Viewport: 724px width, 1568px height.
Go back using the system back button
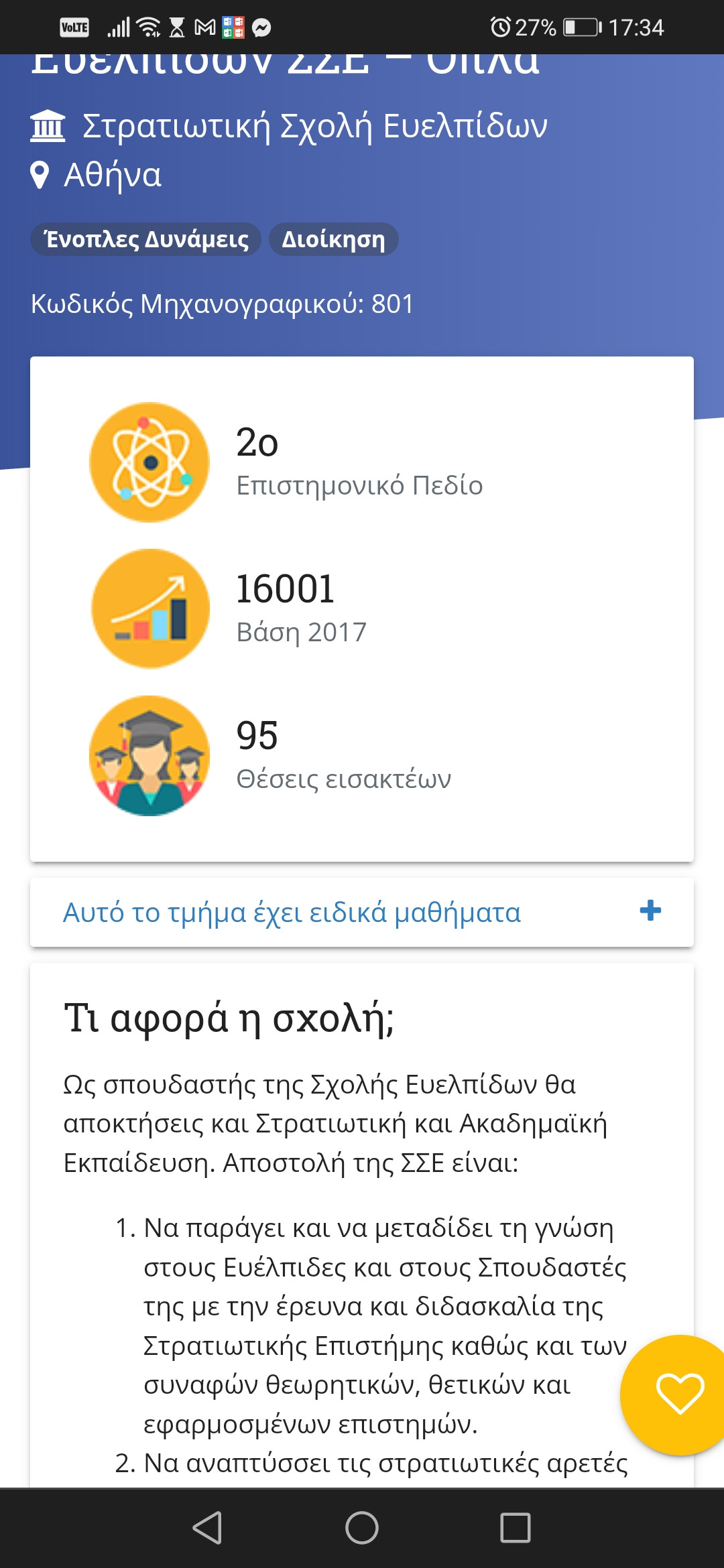pyautogui.click(x=207, y=1528)
